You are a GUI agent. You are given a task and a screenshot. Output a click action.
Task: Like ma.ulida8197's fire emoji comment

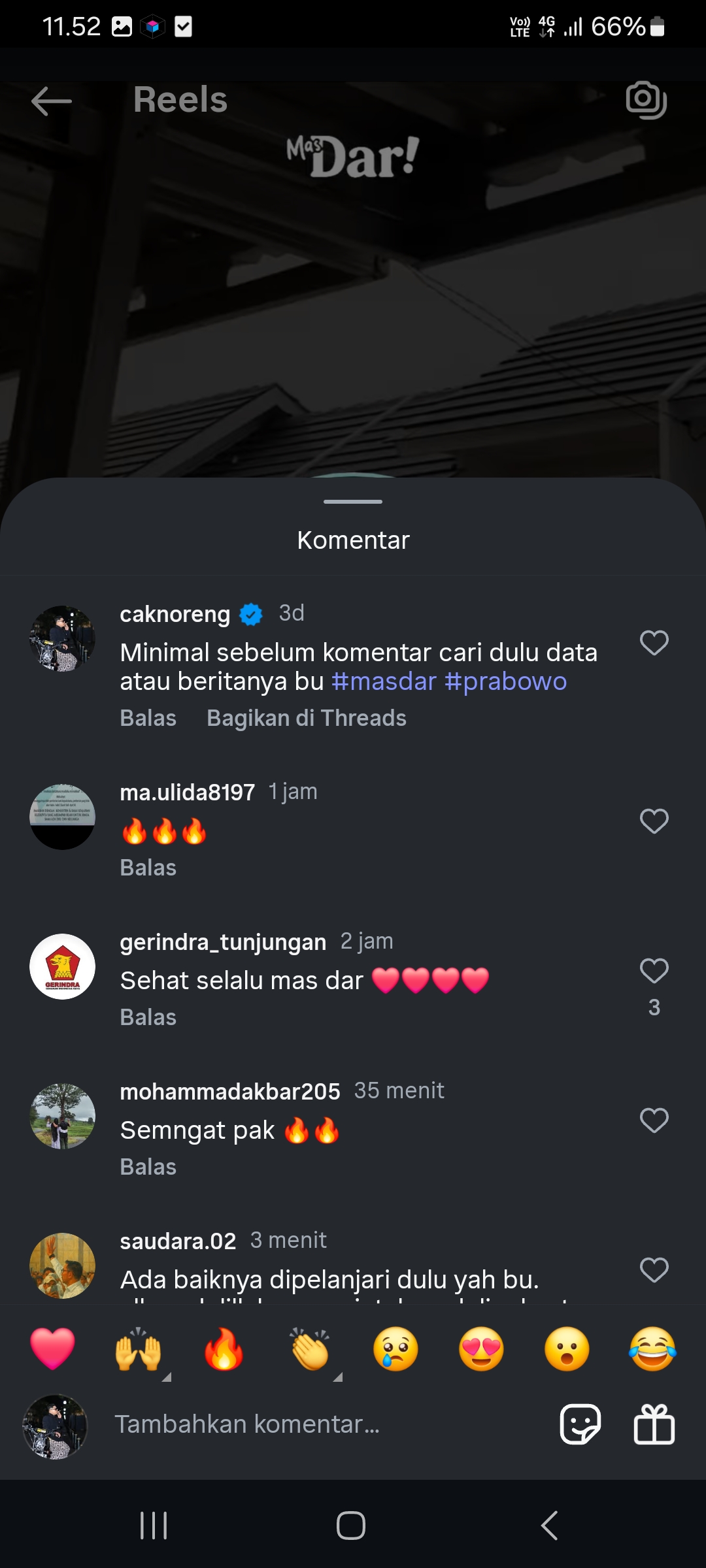pyautogui.click(x=654, y=821)
